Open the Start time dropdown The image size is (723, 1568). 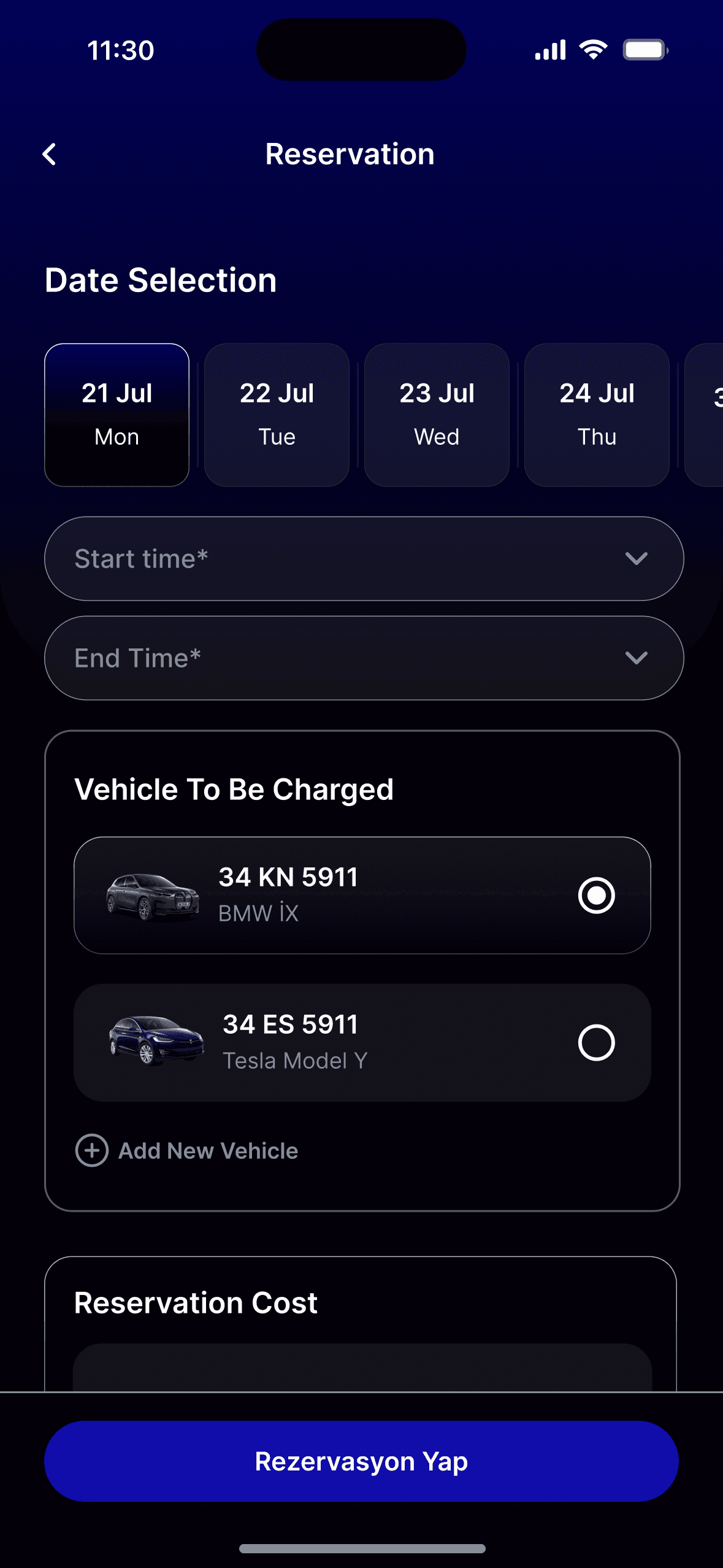point(362,558)
